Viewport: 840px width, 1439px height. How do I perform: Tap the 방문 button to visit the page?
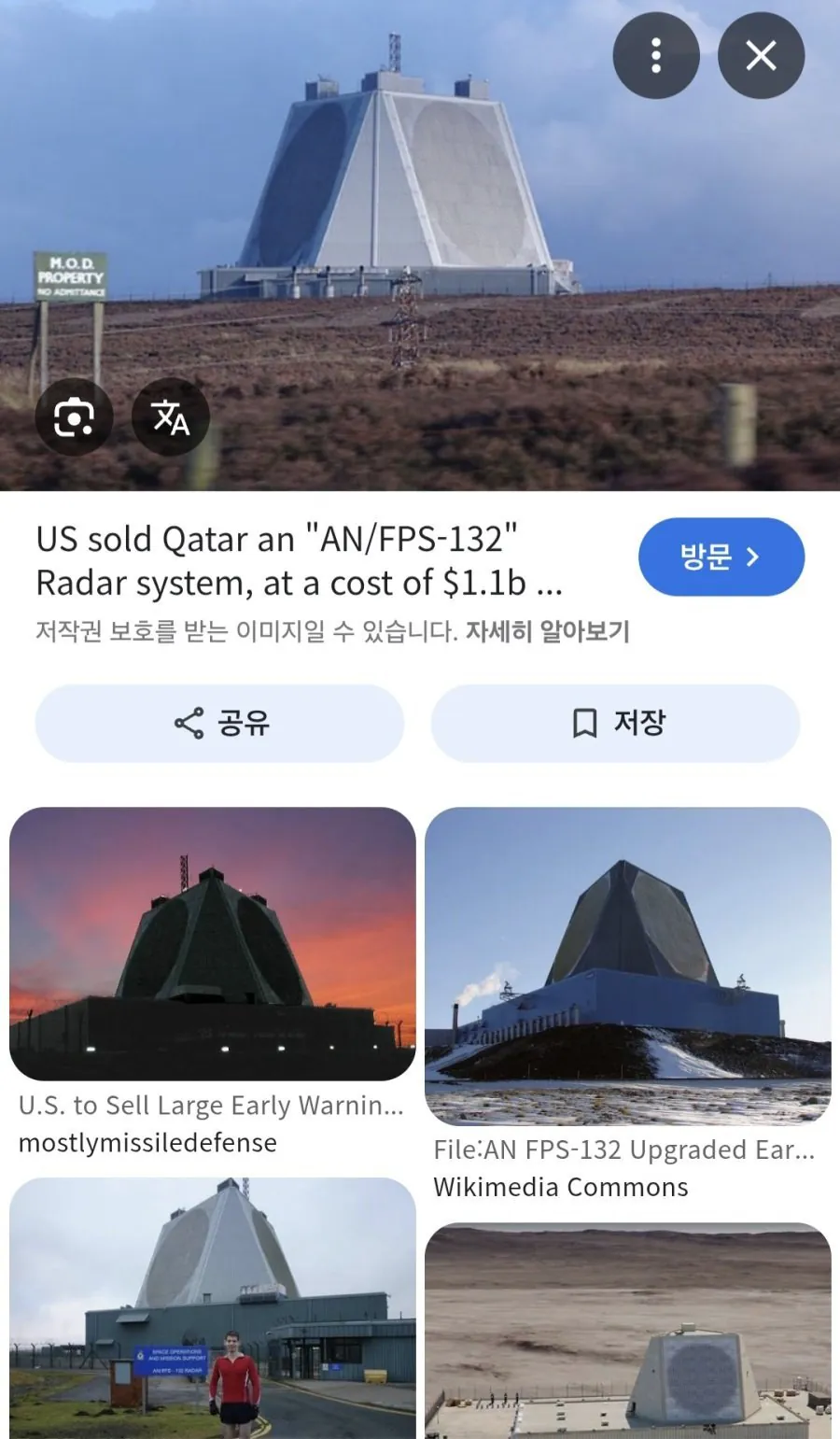coord(721,557)
